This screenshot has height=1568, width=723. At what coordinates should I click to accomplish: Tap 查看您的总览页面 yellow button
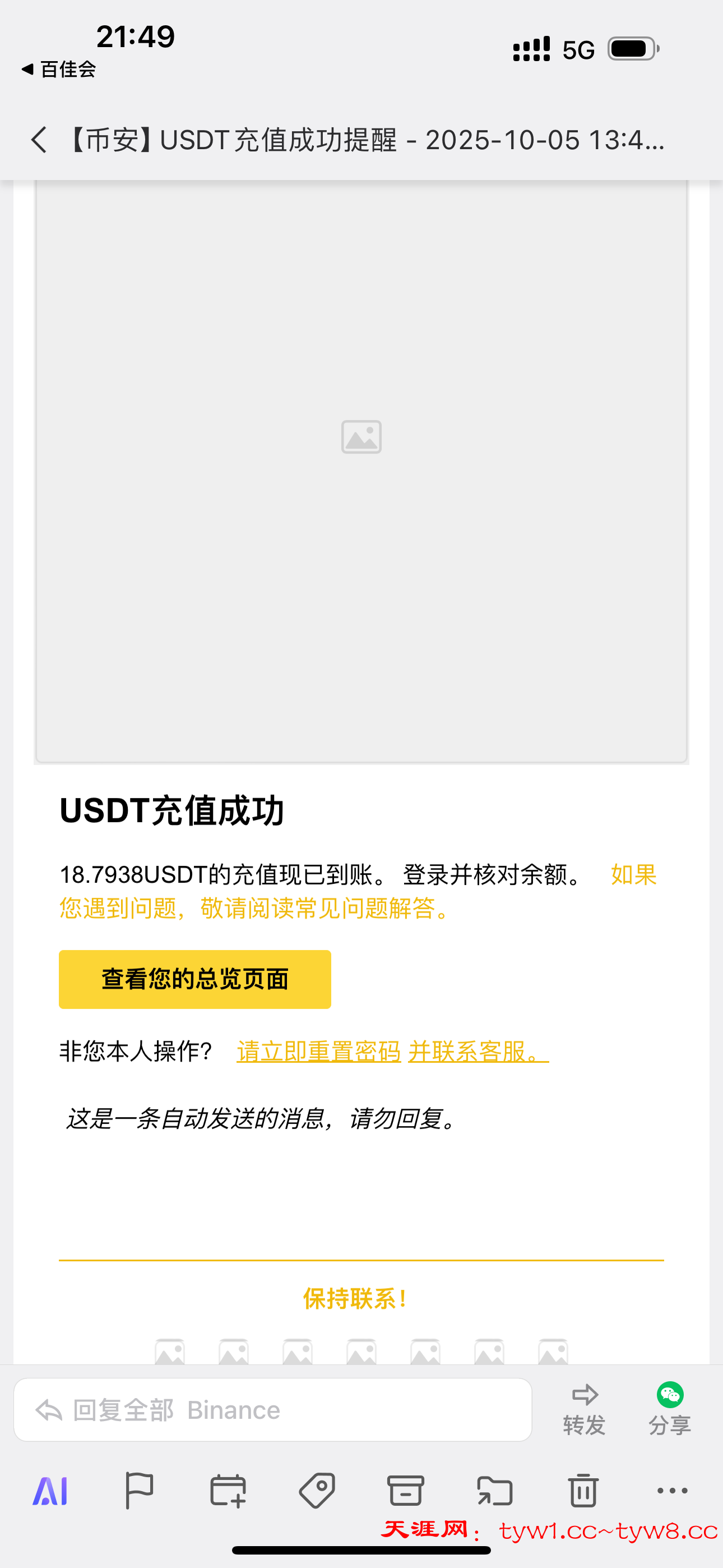click(194, 979)
